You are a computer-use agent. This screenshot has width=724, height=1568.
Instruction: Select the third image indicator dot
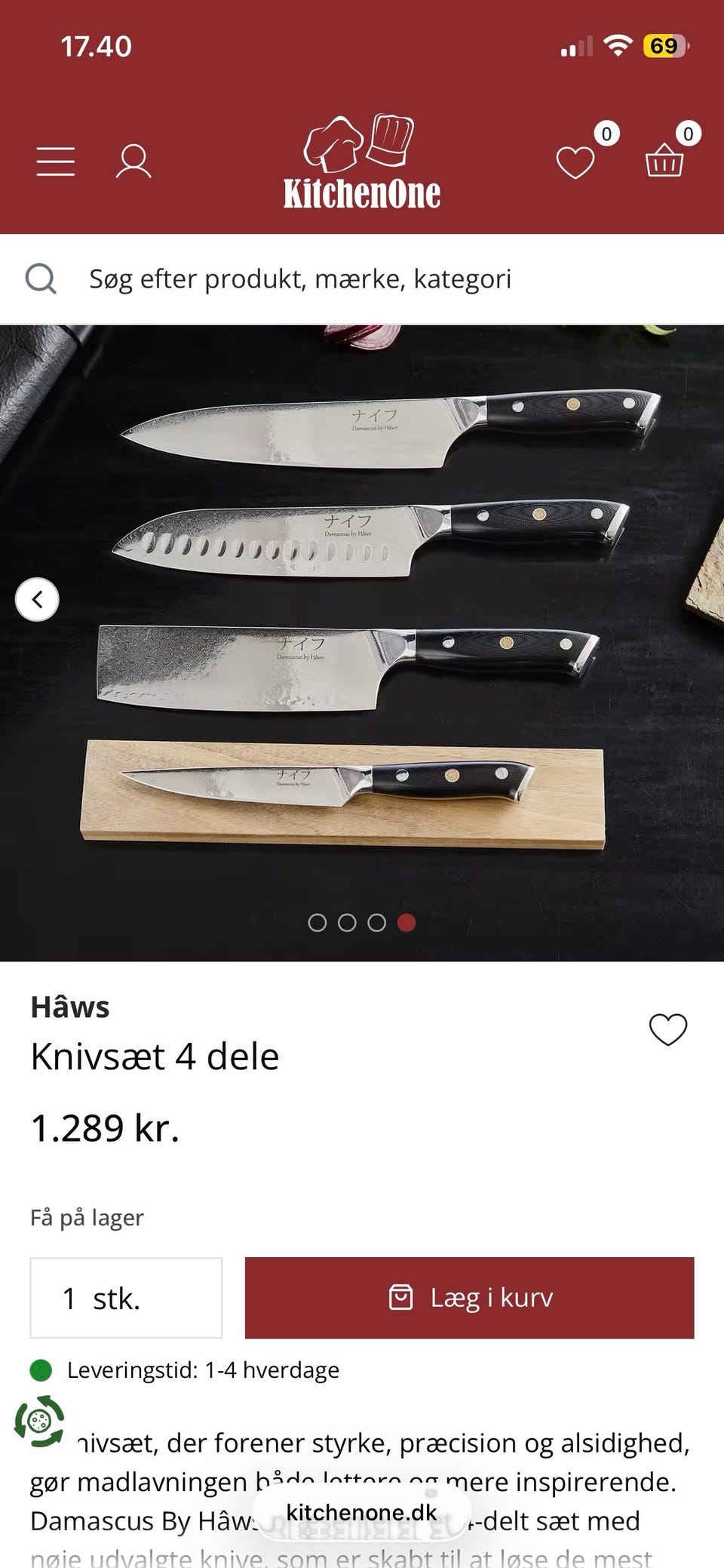(377, 923)
